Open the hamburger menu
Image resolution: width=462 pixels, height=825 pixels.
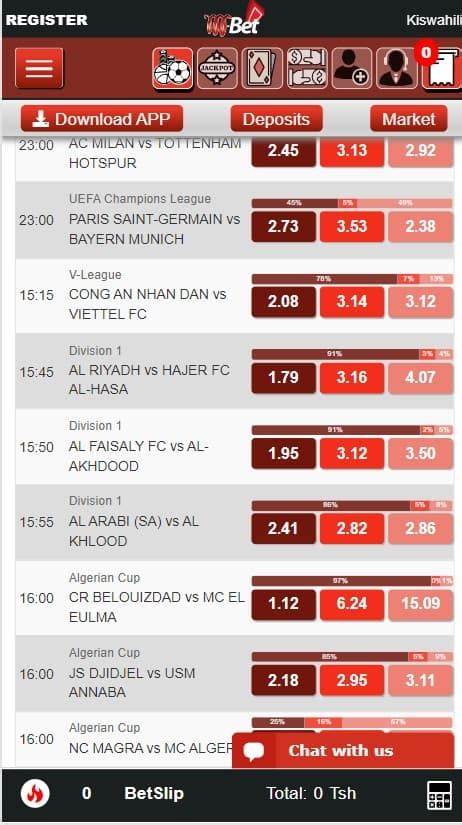point(39,68)
